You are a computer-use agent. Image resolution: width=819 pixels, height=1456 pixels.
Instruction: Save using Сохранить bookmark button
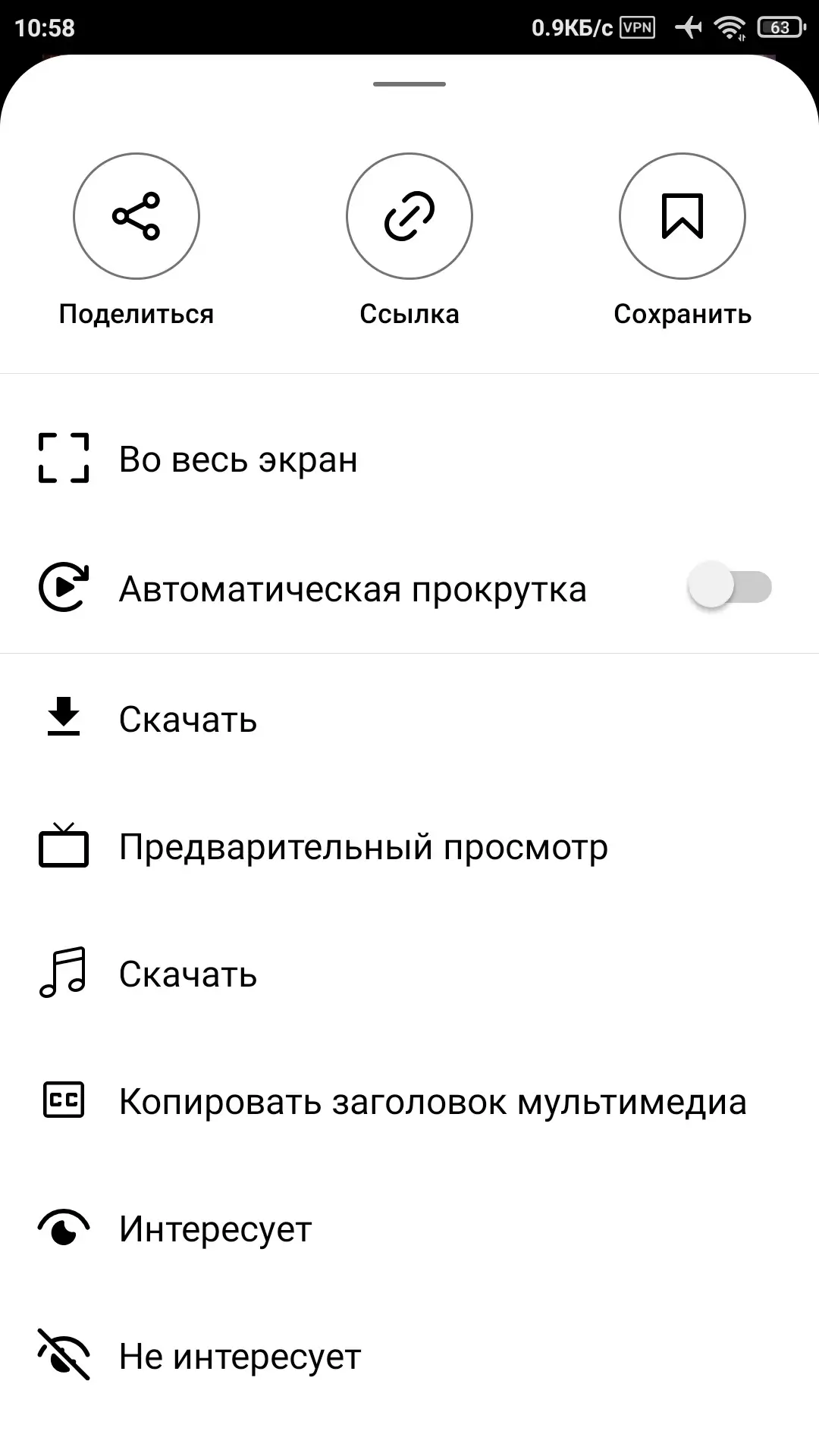[x=682, y=217]
